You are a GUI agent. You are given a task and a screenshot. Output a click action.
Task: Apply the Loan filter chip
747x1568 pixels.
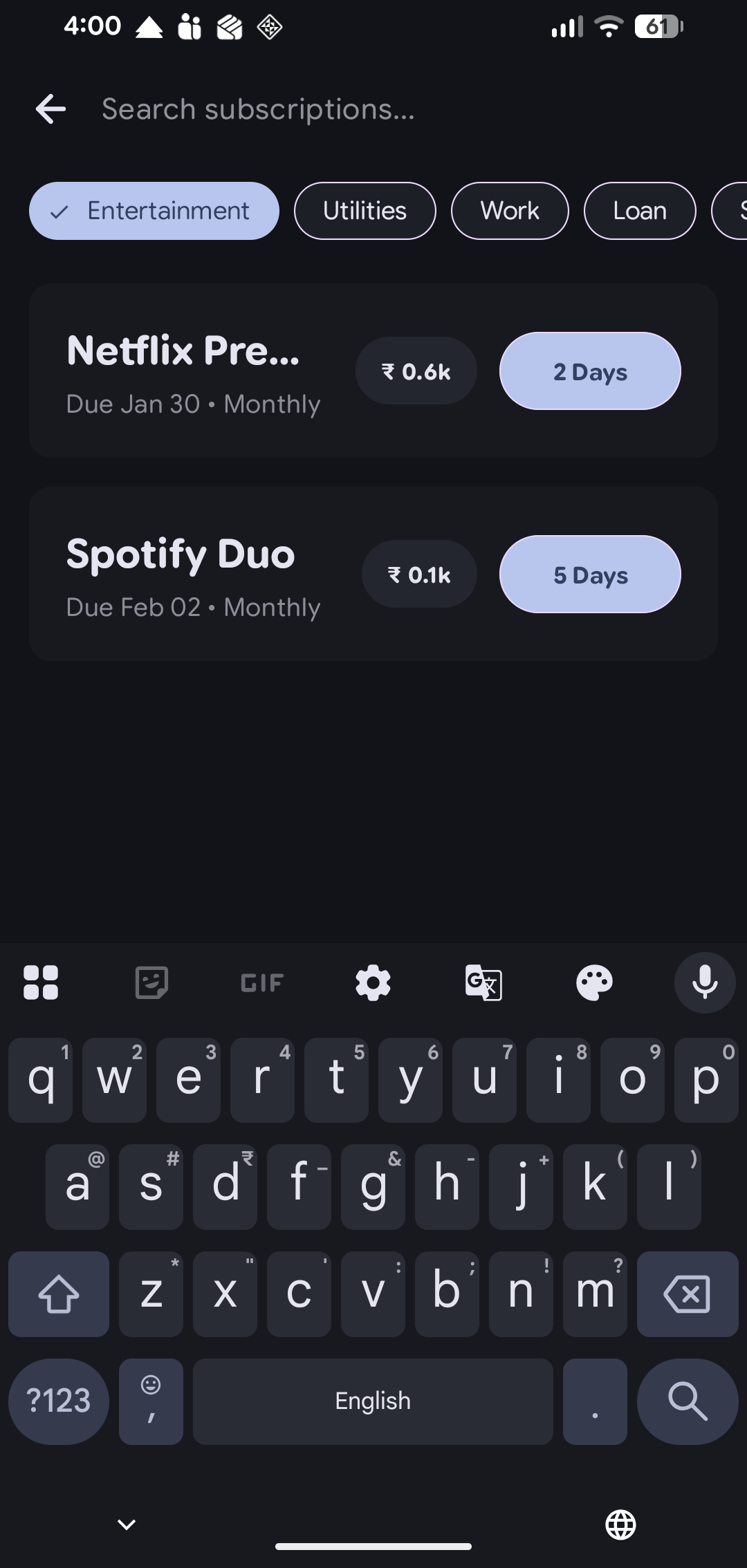click(639, 211)
